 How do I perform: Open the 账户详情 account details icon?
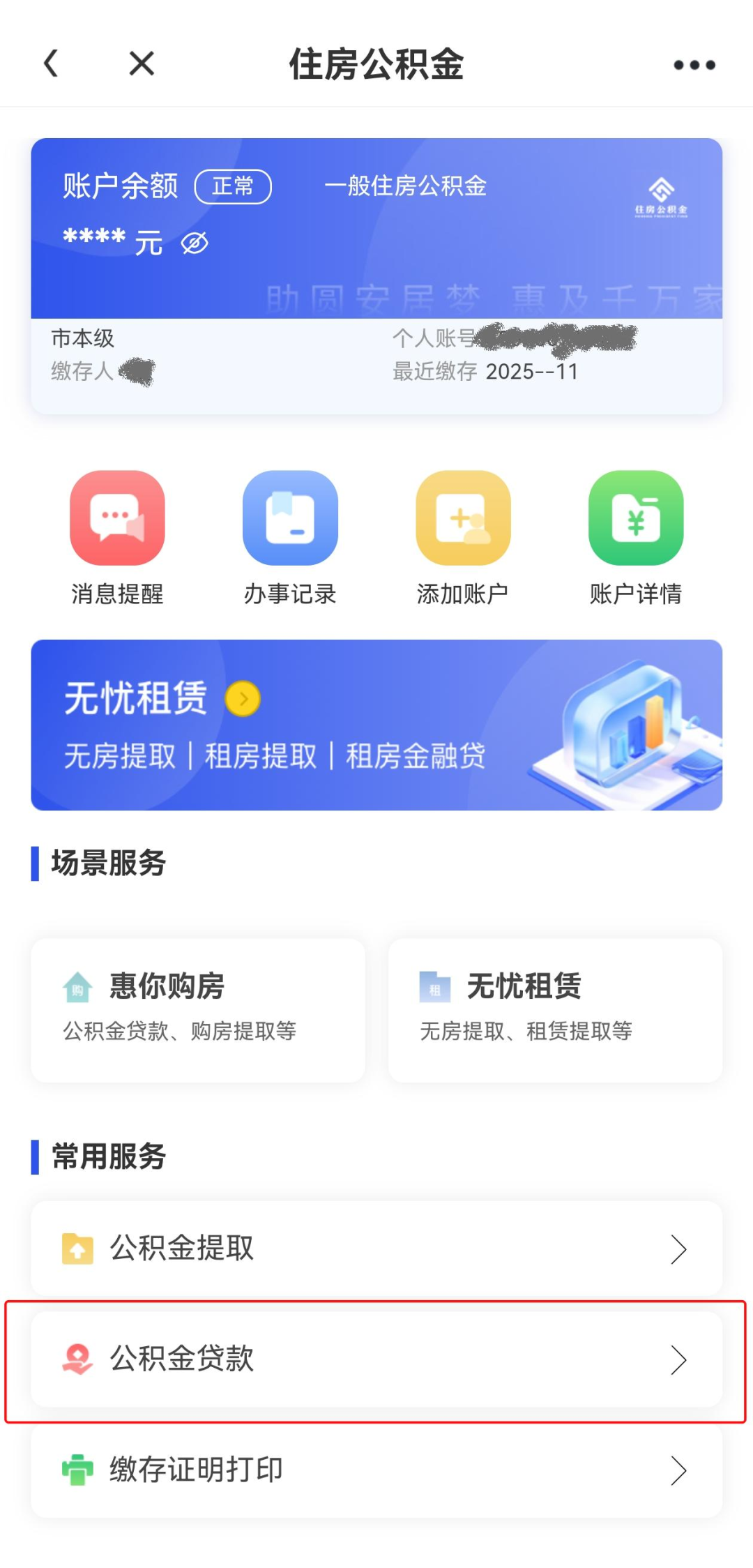pyautogui.click(x=636, y=520)
